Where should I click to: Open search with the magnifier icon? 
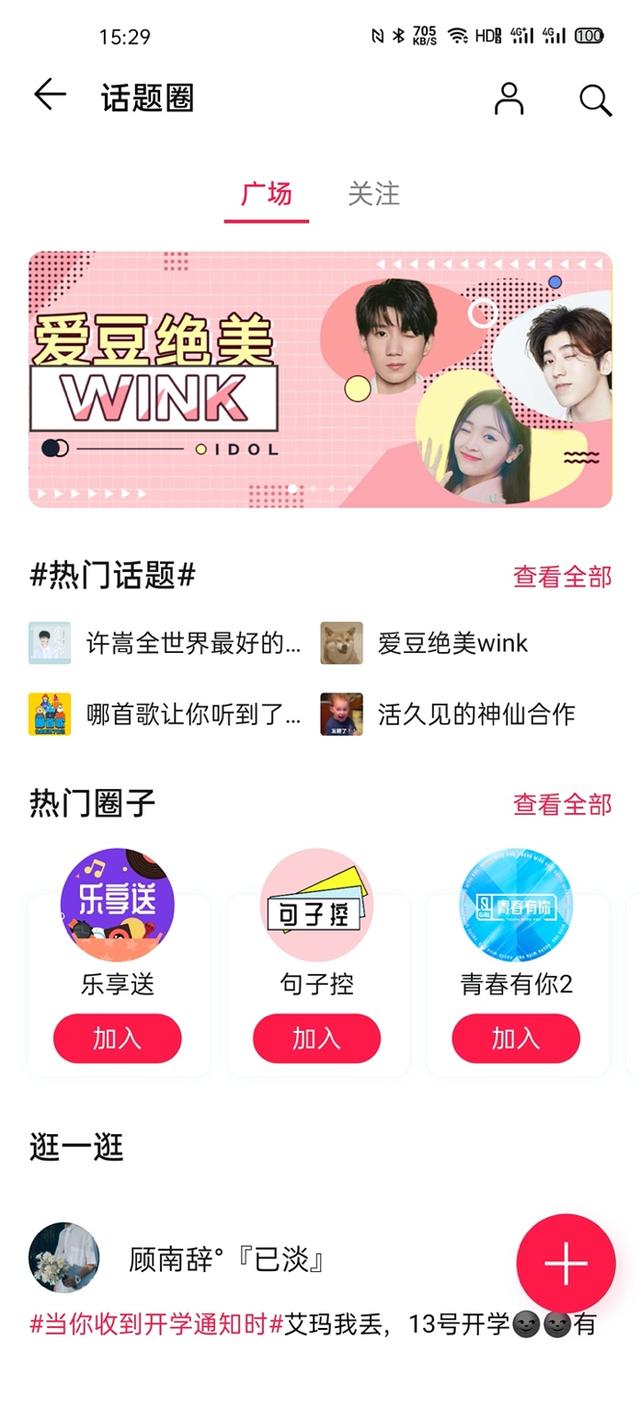pyautogui.click(x=595, y=99)
